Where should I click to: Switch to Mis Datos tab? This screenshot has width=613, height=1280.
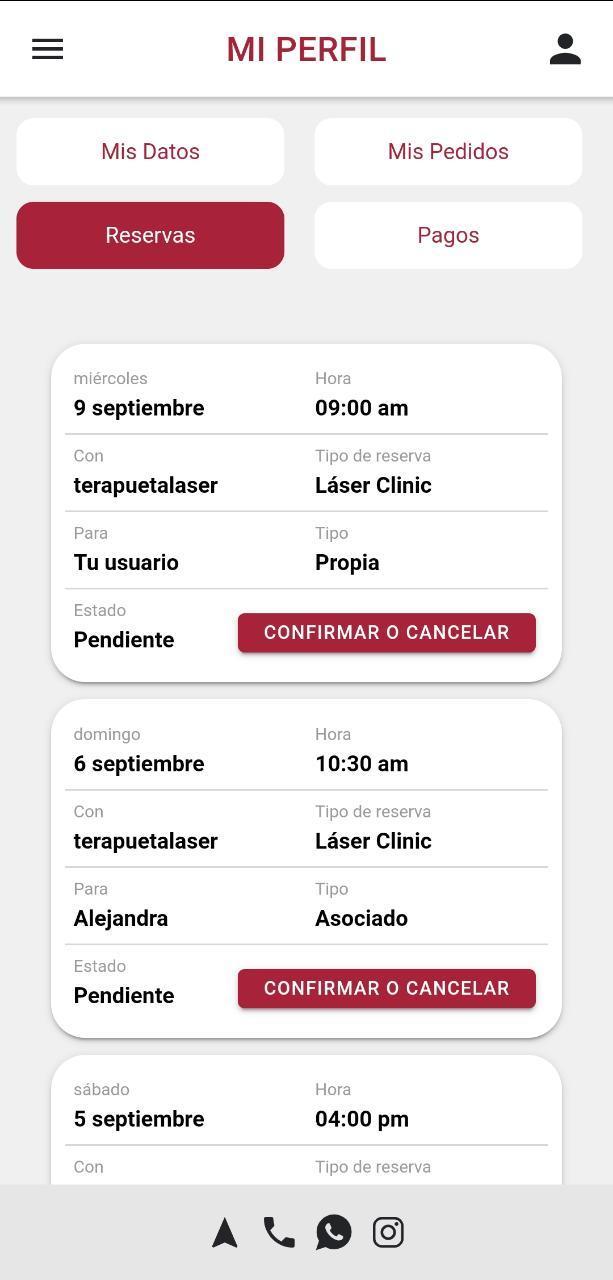pyautogui.click(x=150, y=152)
